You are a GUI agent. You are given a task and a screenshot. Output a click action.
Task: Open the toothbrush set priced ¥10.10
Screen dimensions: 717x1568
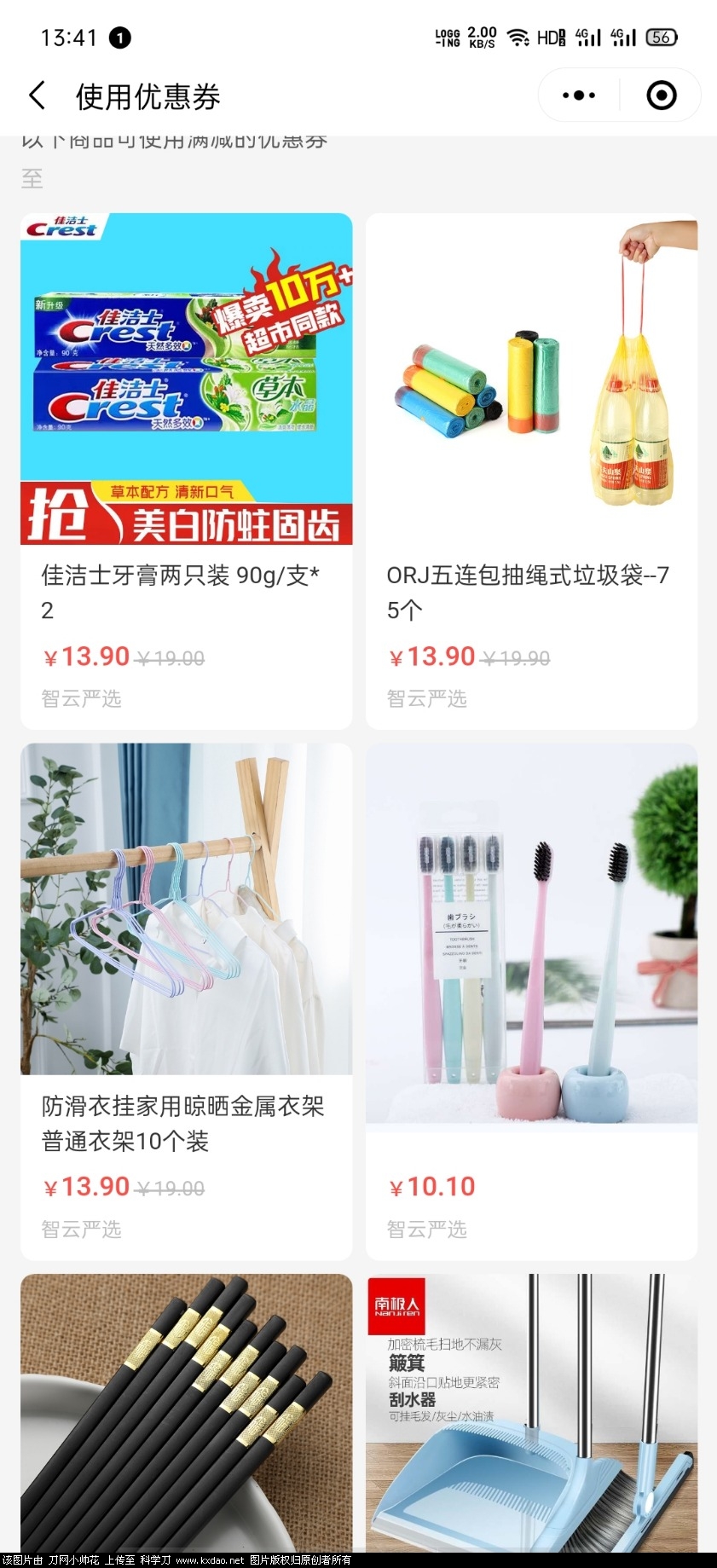tap(531, 1001)
